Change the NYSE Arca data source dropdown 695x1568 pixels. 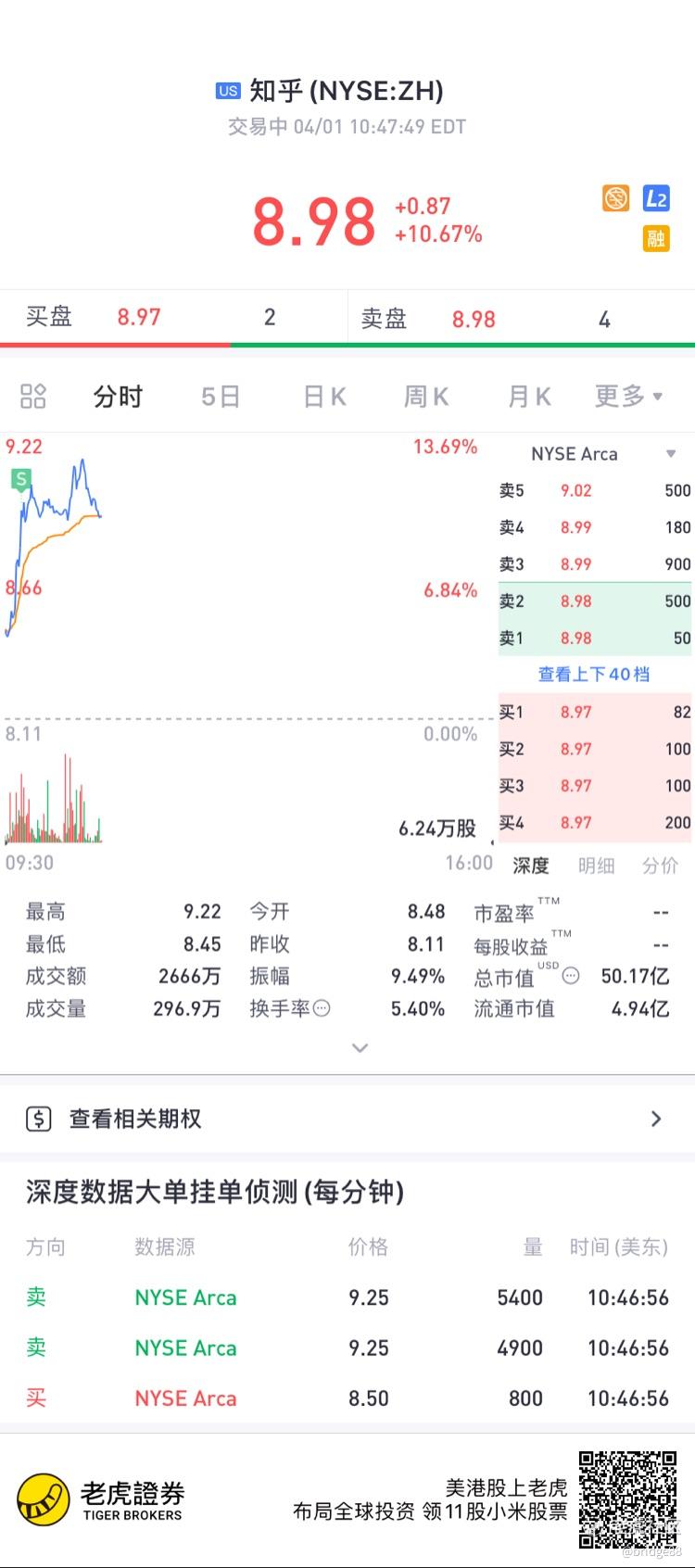[x=595, y=454]
